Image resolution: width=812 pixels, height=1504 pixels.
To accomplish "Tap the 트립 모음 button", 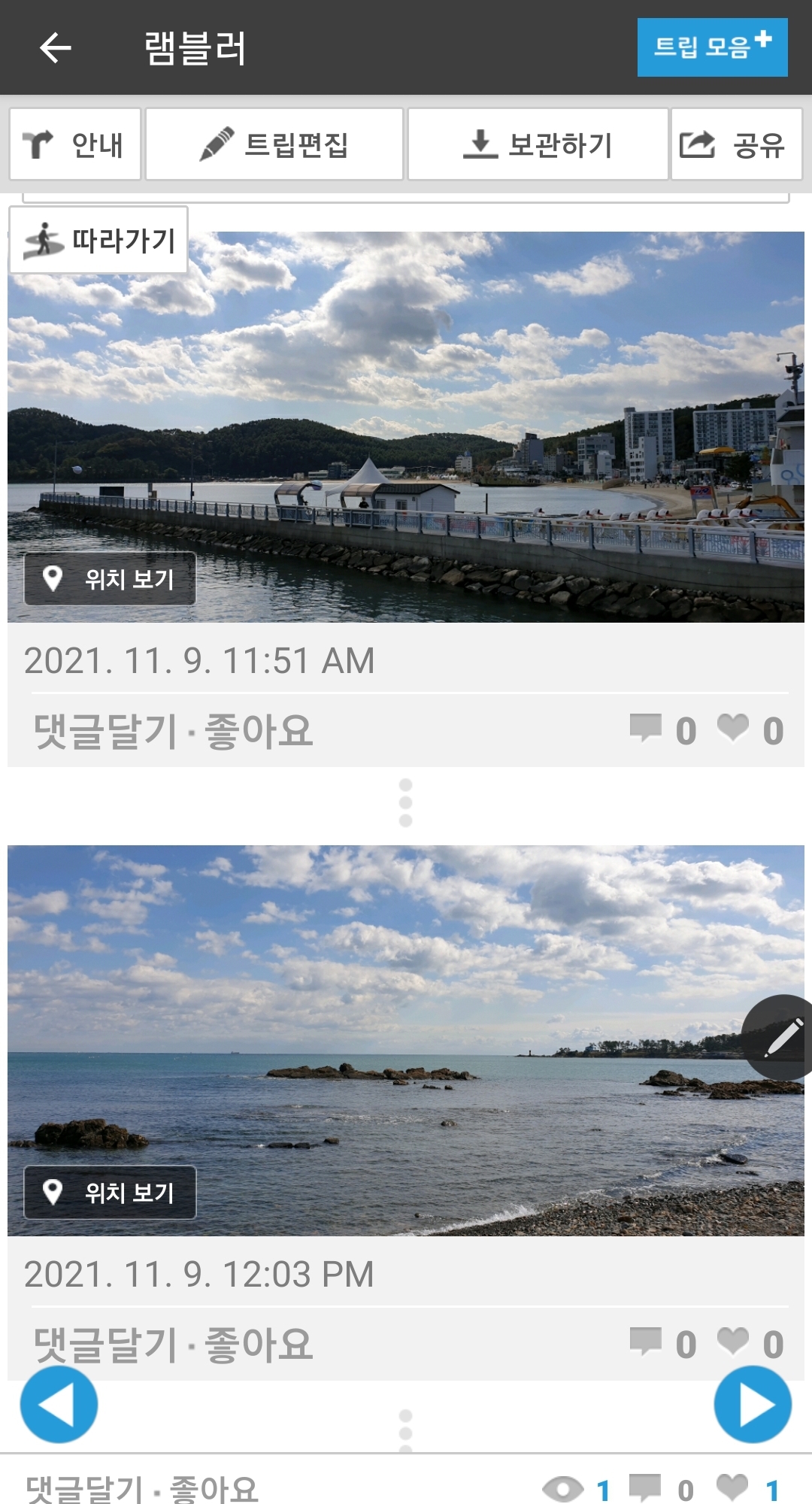I will coord(712,47).
